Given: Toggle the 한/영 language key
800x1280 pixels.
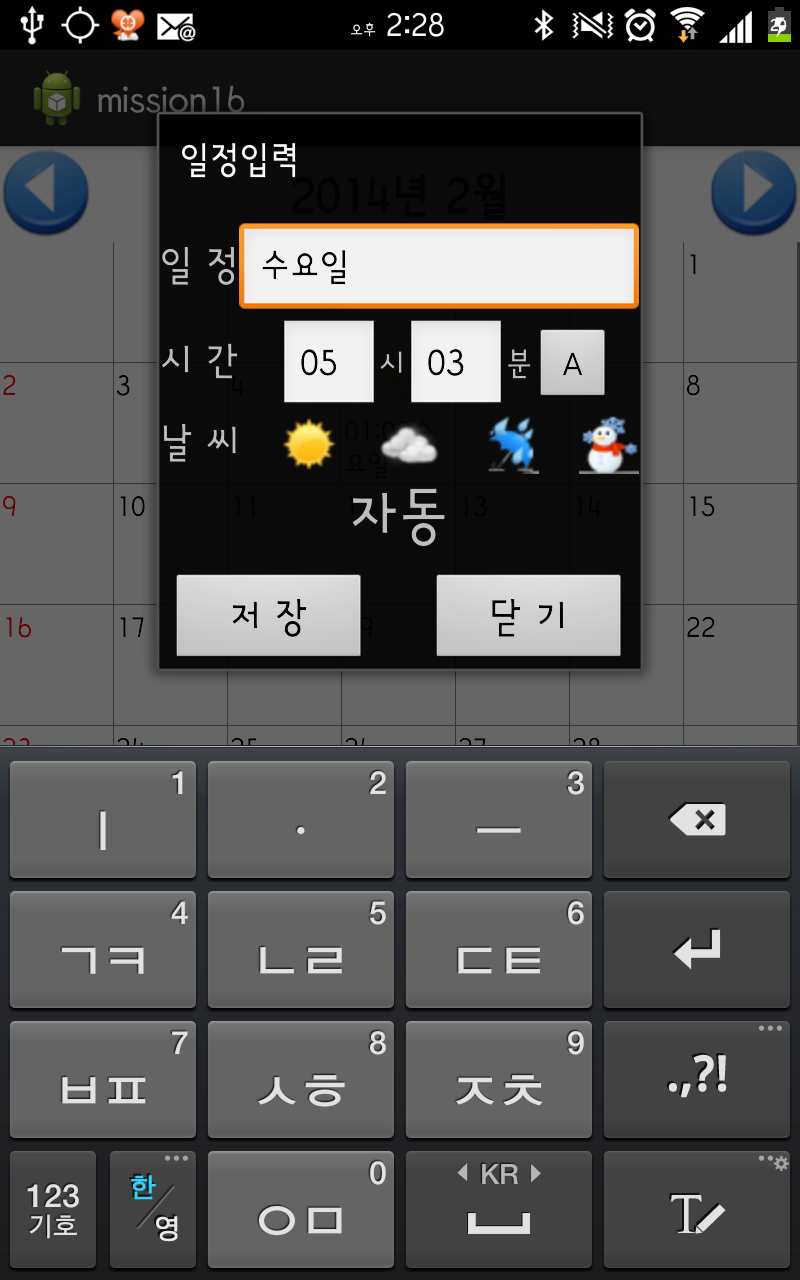Looking at the screenshot, I should 153,1210.
